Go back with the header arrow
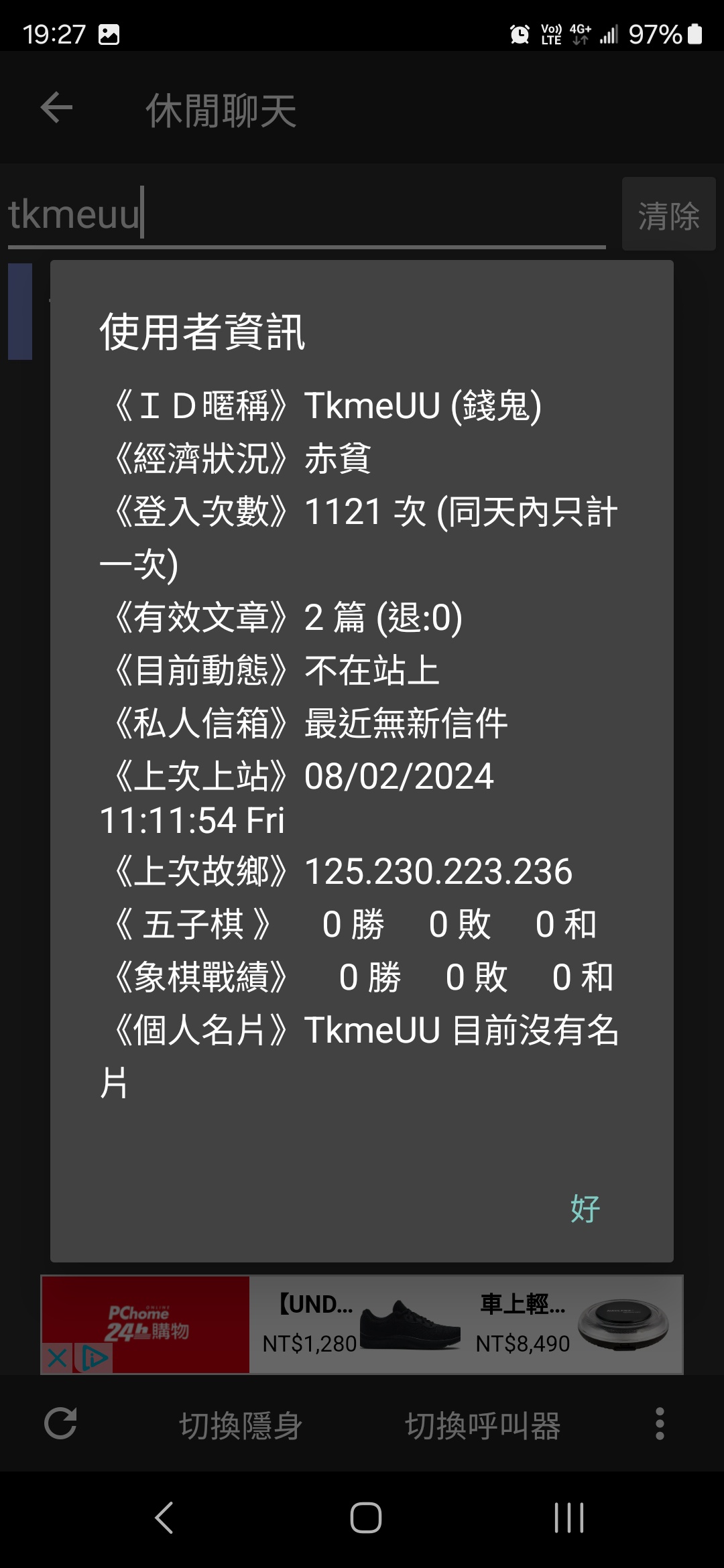This screenshot has width=724, height=1568. click(x=56, y=108)
